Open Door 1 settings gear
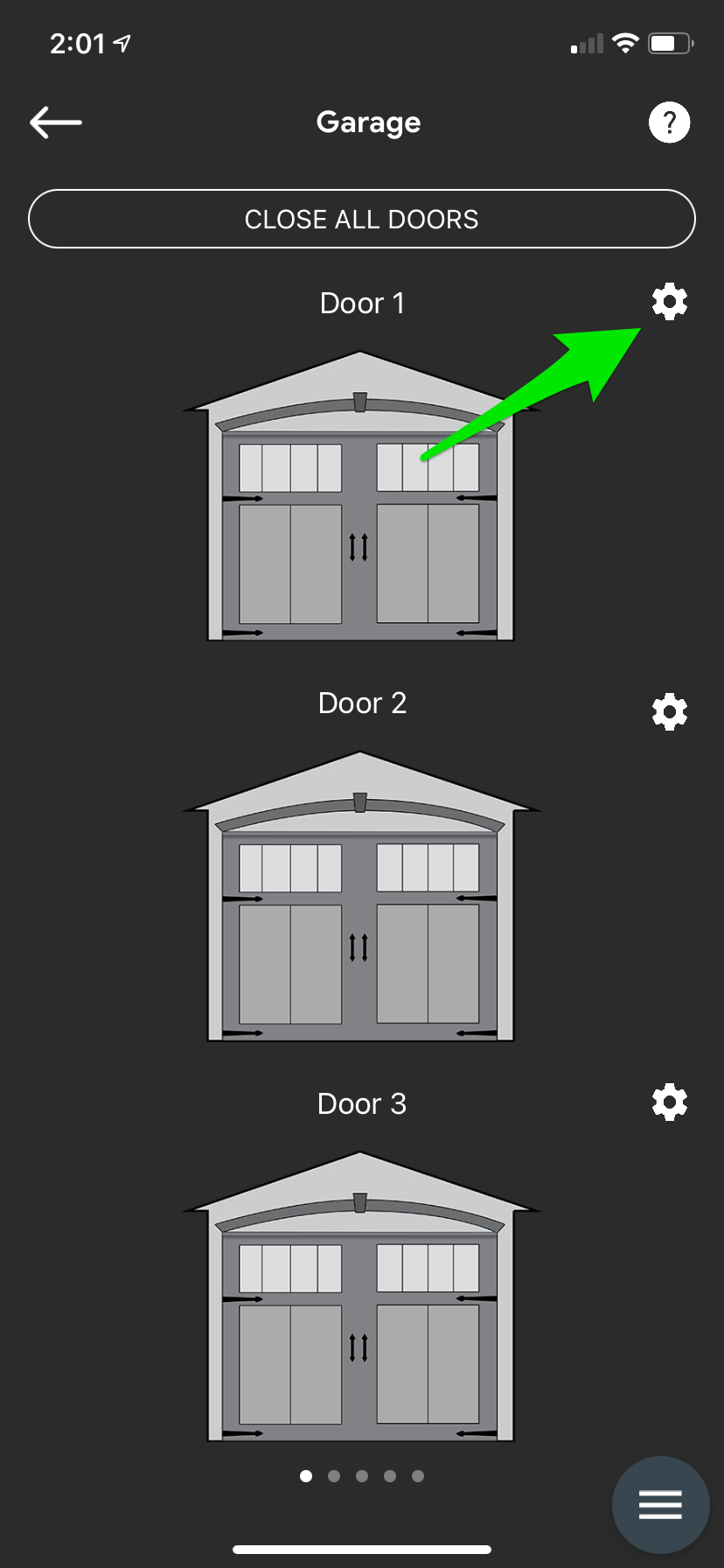Screen dimensions: 724x1568 tap(670, 302)
